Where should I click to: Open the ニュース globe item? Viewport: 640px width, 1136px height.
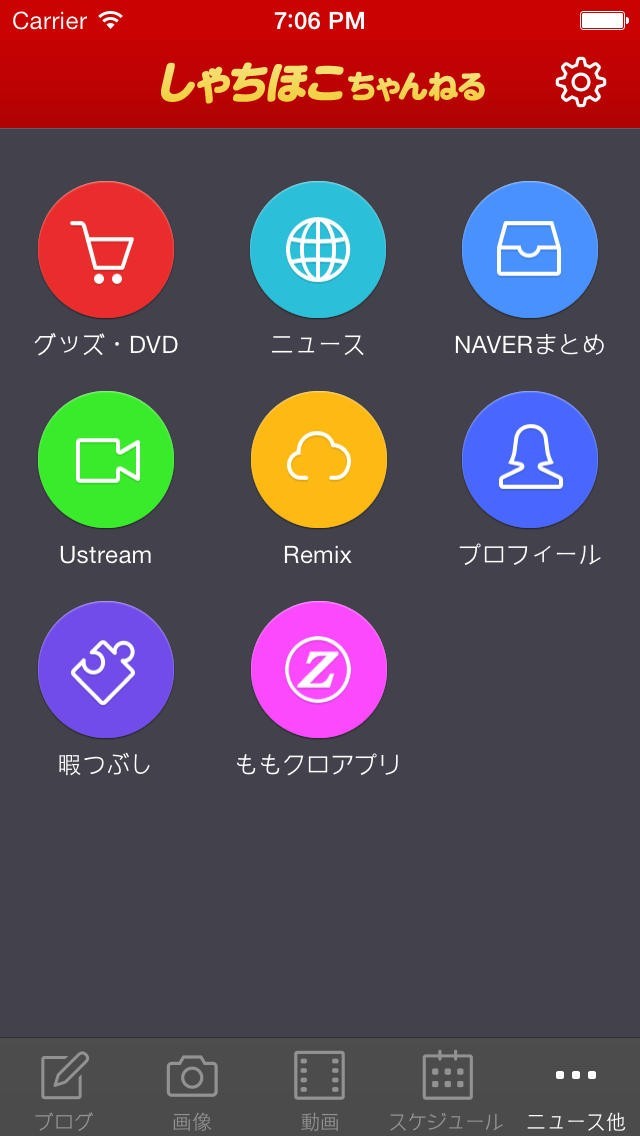click(318, 250)
